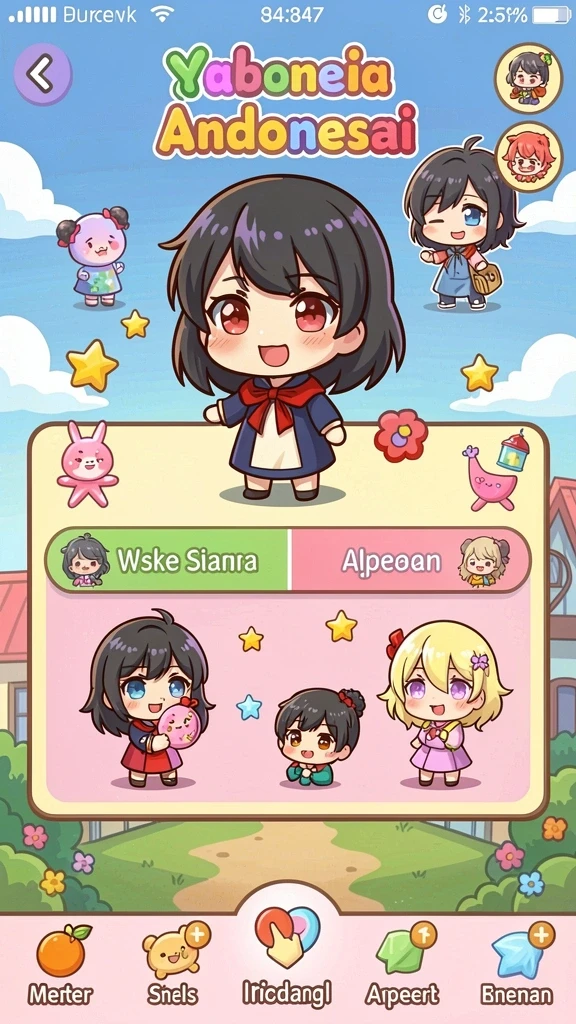Open the red-haired character avatar
Viewport: 576px width, 1024px height.
[528, 157]
